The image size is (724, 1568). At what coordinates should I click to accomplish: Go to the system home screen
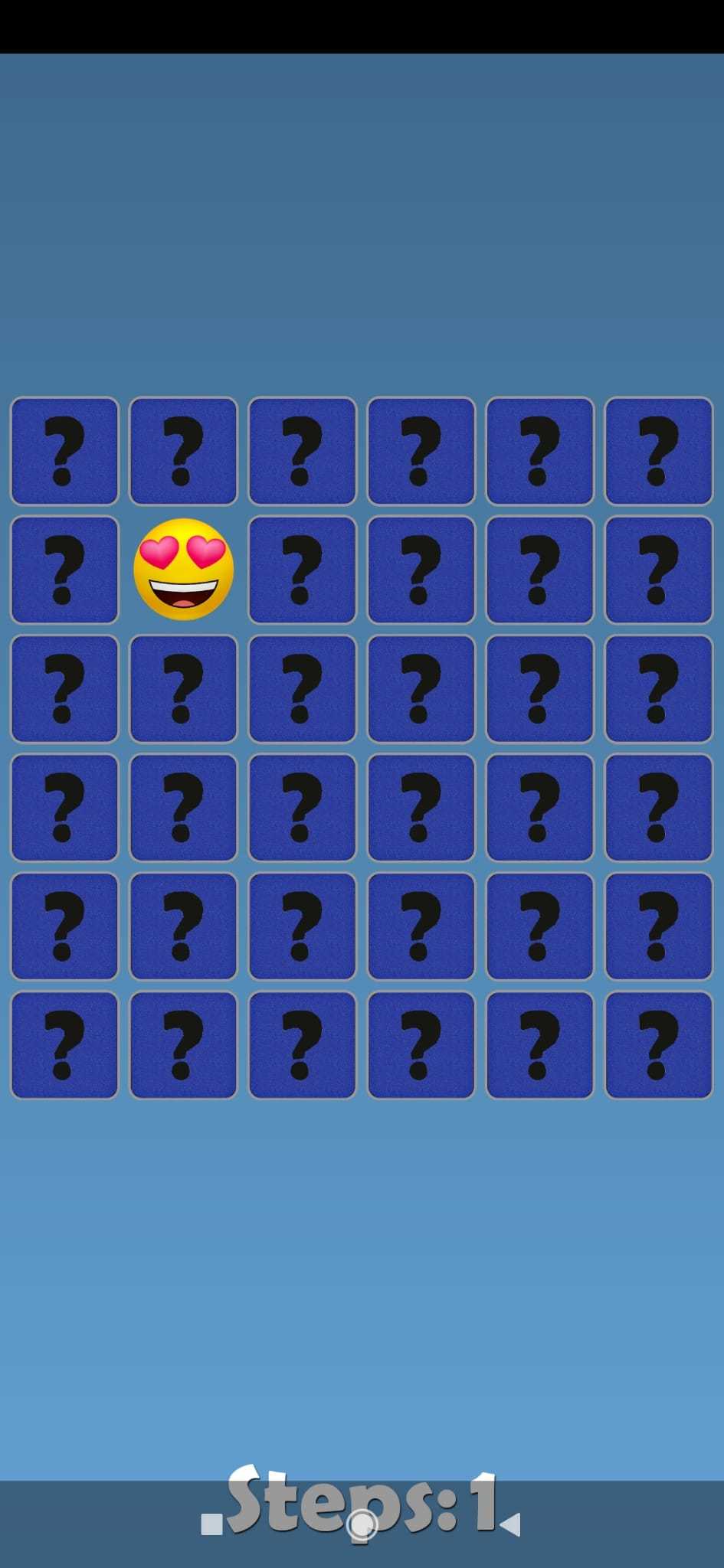(362, 1524)
